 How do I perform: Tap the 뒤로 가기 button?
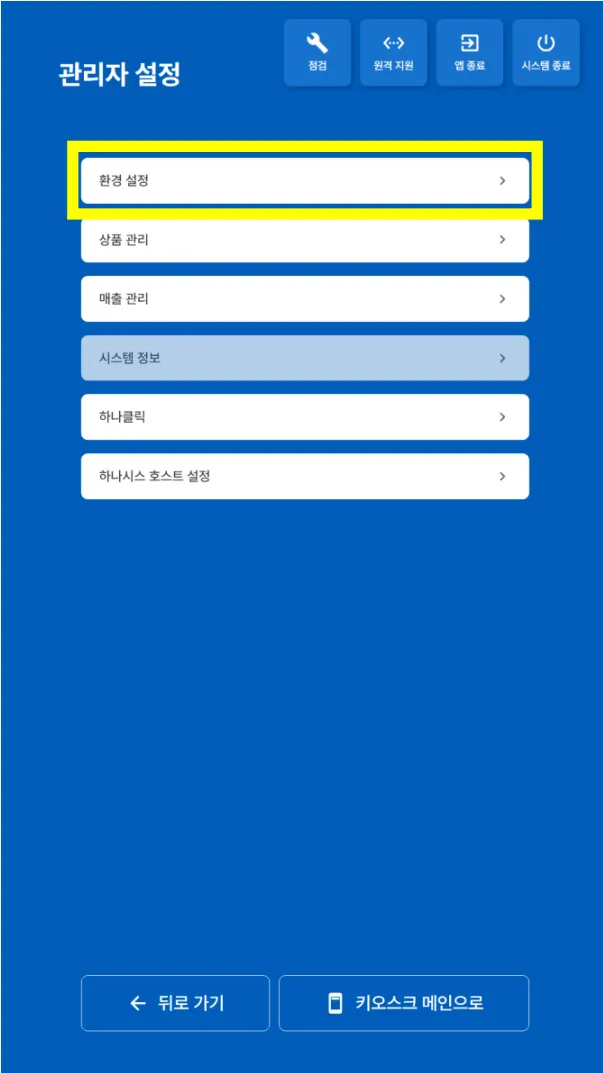click(175, 1003)
